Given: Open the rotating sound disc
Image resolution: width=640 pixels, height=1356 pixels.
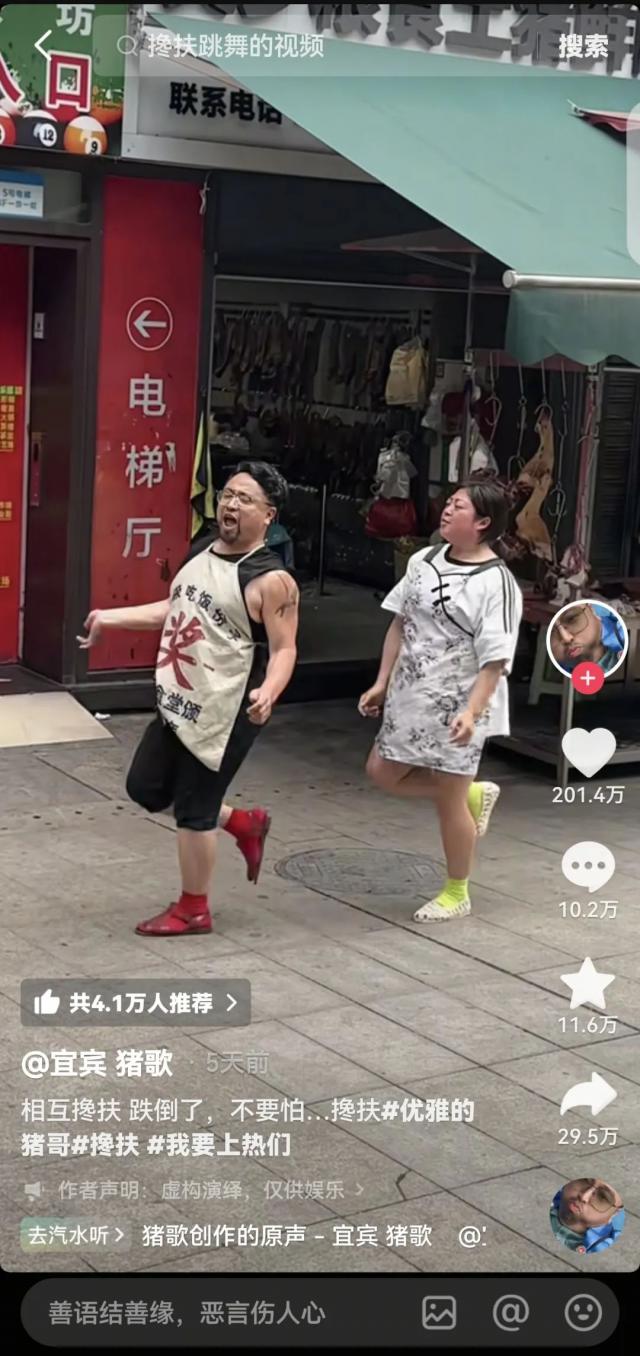Looking at the screenshot, I should (x=587, y=1215).
